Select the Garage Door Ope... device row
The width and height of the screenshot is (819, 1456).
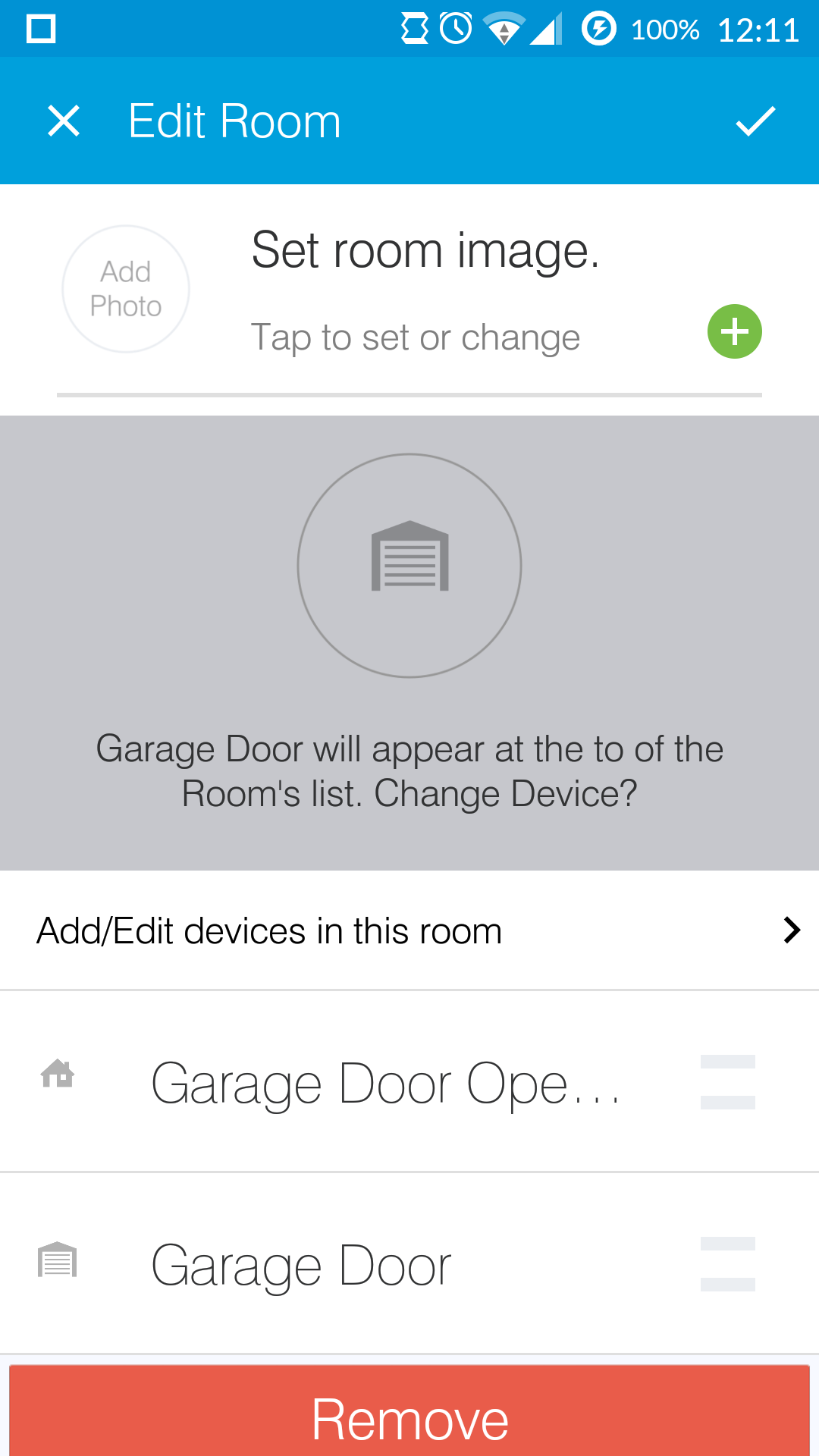pos(385,1083)
